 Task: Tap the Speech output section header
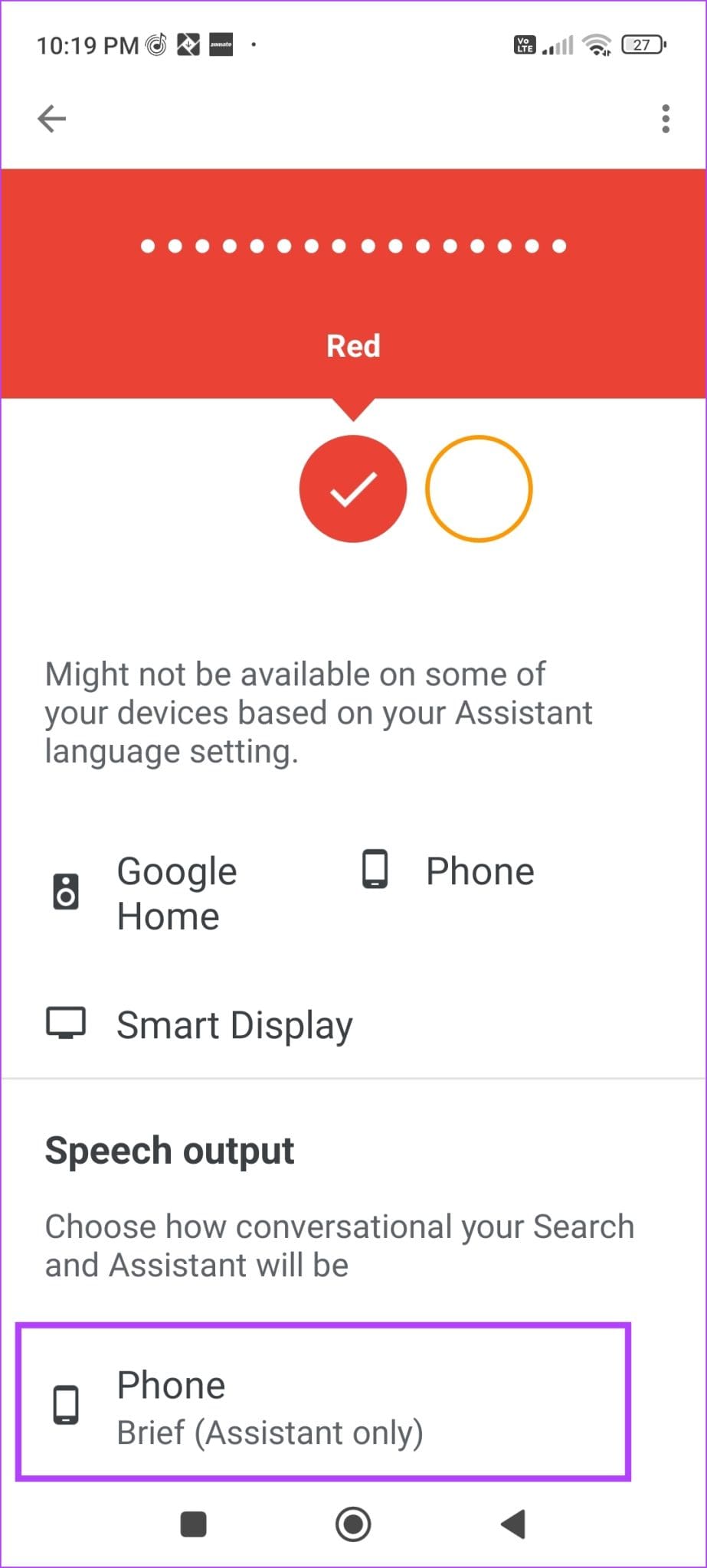tap(169, 1148)
